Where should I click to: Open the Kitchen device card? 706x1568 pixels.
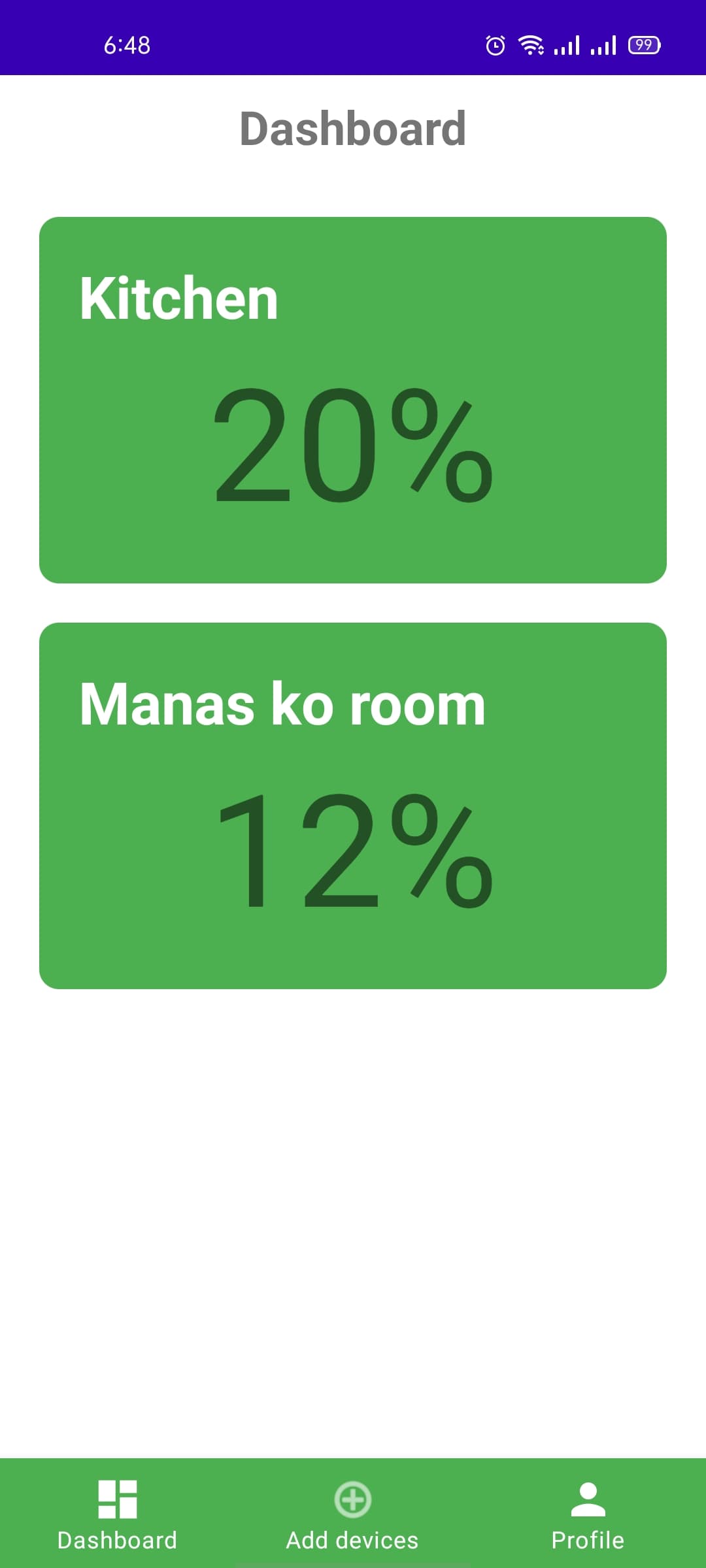pyautogui.click(x=353, y=400)
